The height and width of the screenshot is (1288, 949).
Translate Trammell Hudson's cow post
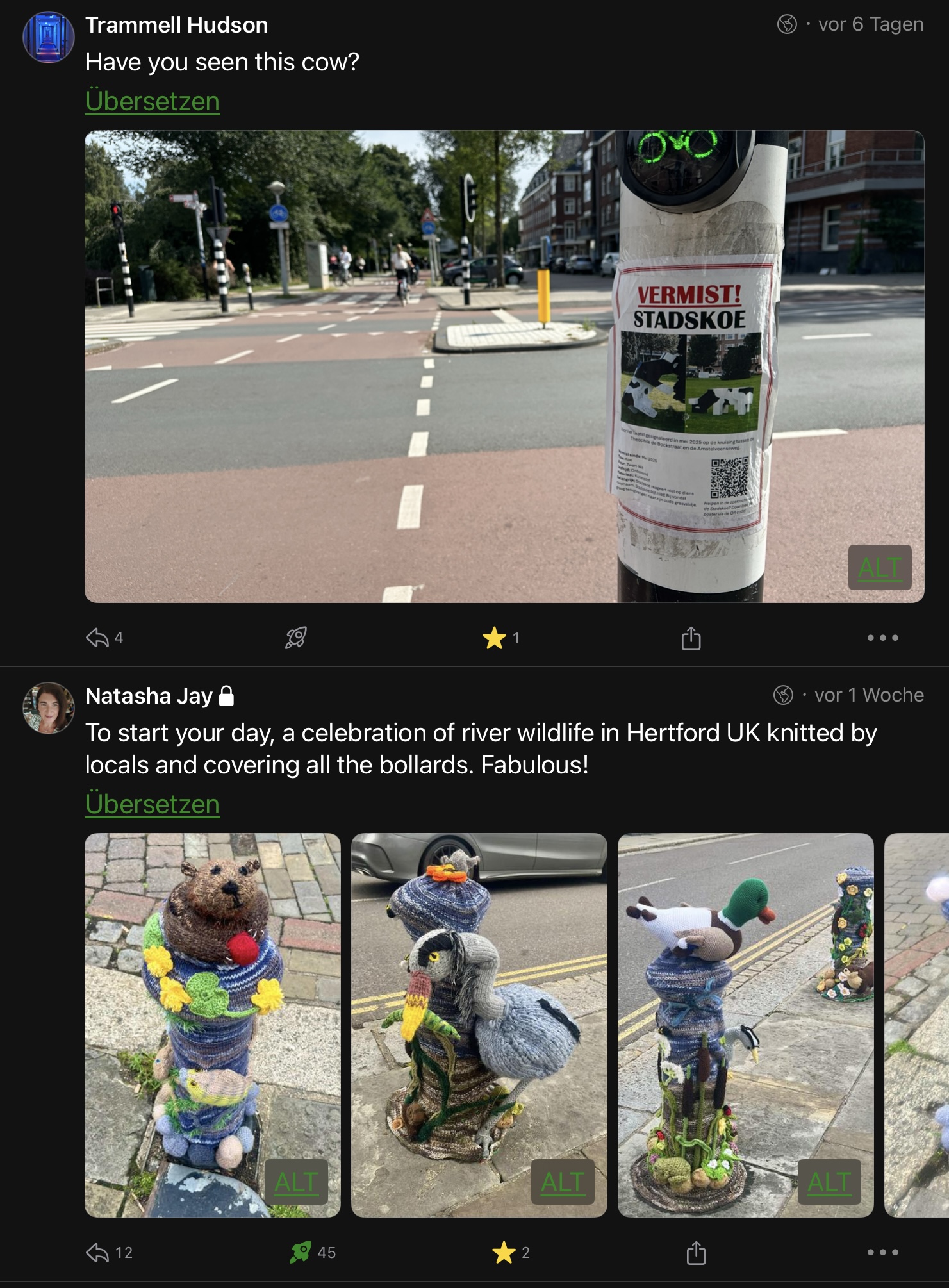(x=153, y=101)
